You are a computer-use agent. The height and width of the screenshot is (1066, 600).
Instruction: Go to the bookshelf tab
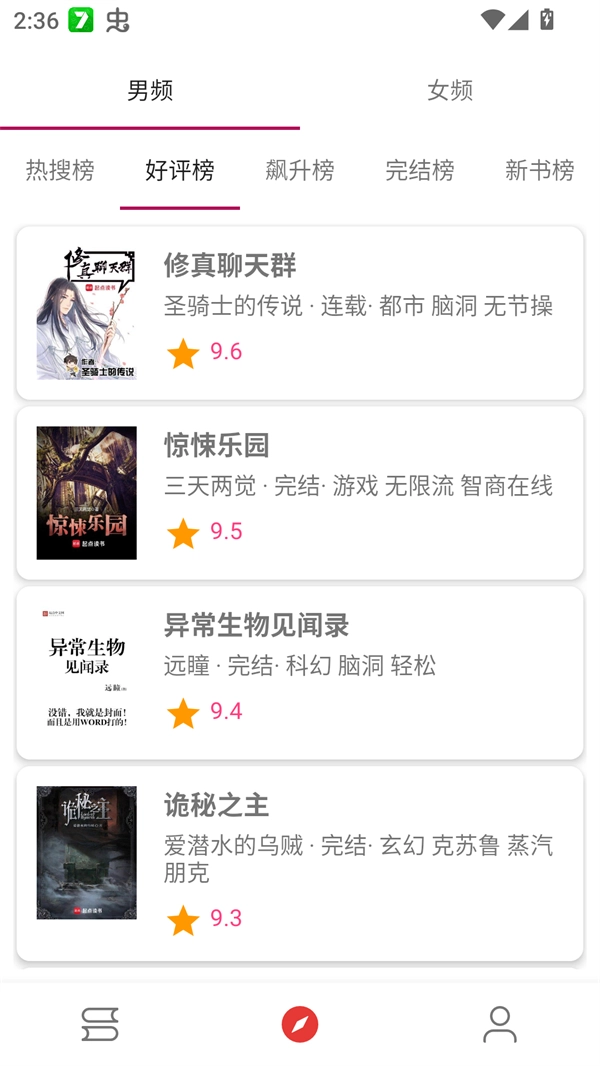point(100,1024)
